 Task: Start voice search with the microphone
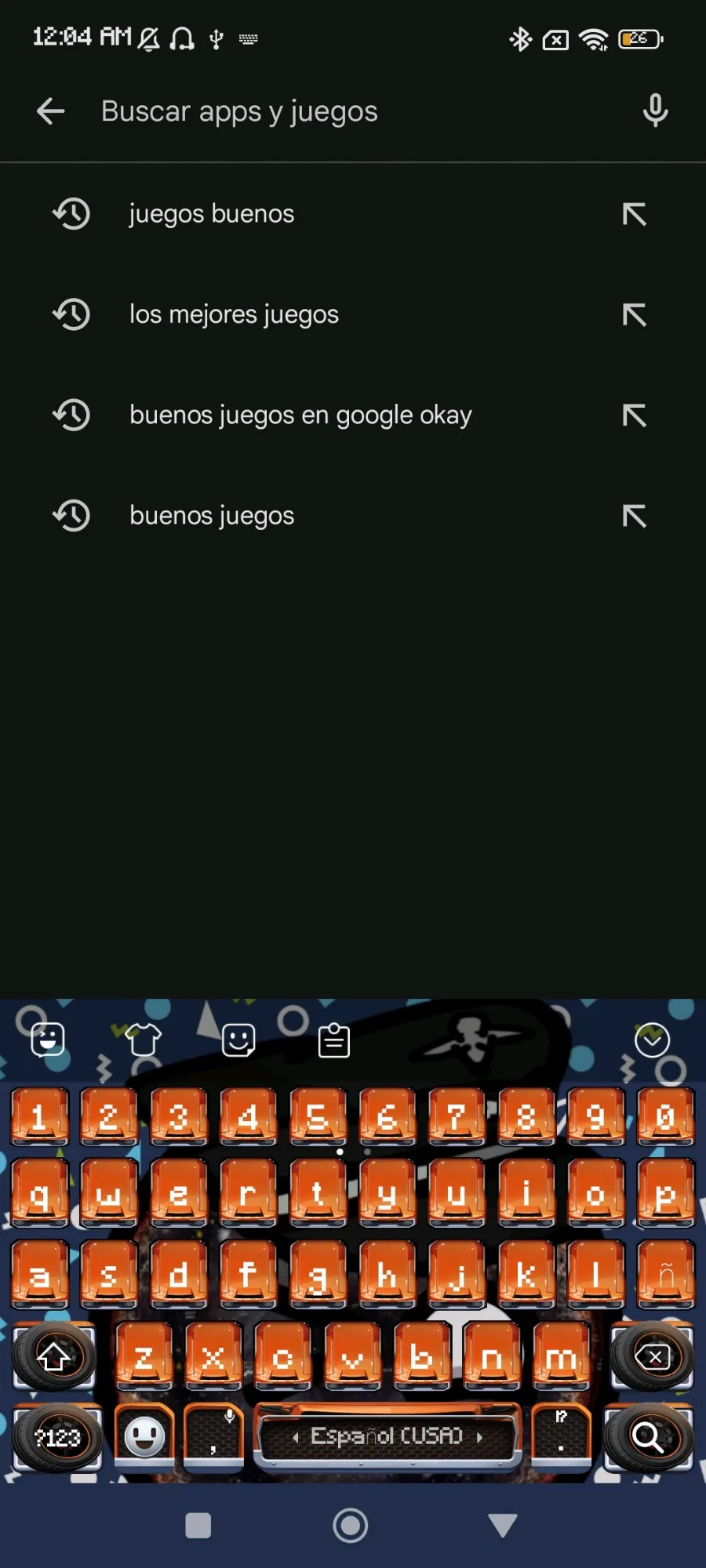tap(655, 111)
